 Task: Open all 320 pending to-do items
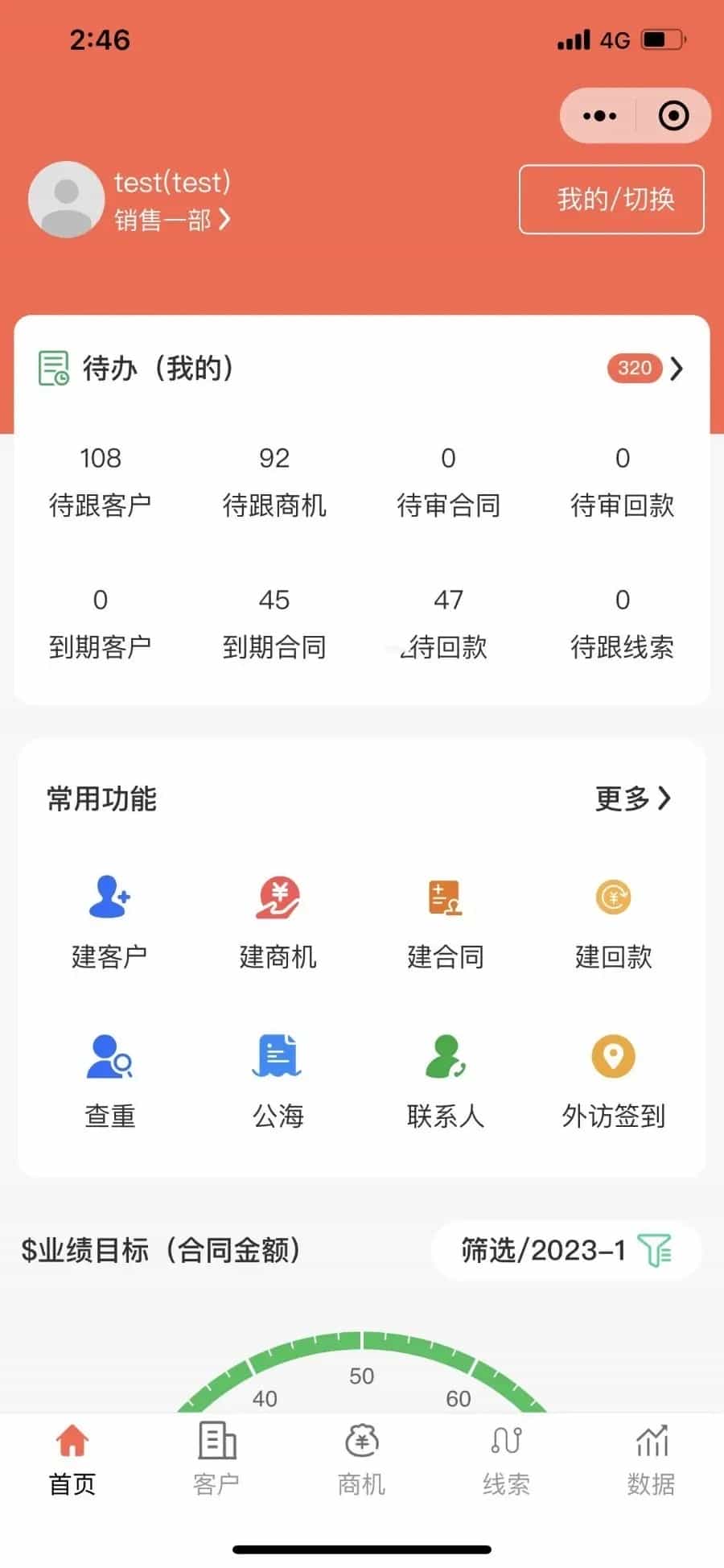click(645, 369)
